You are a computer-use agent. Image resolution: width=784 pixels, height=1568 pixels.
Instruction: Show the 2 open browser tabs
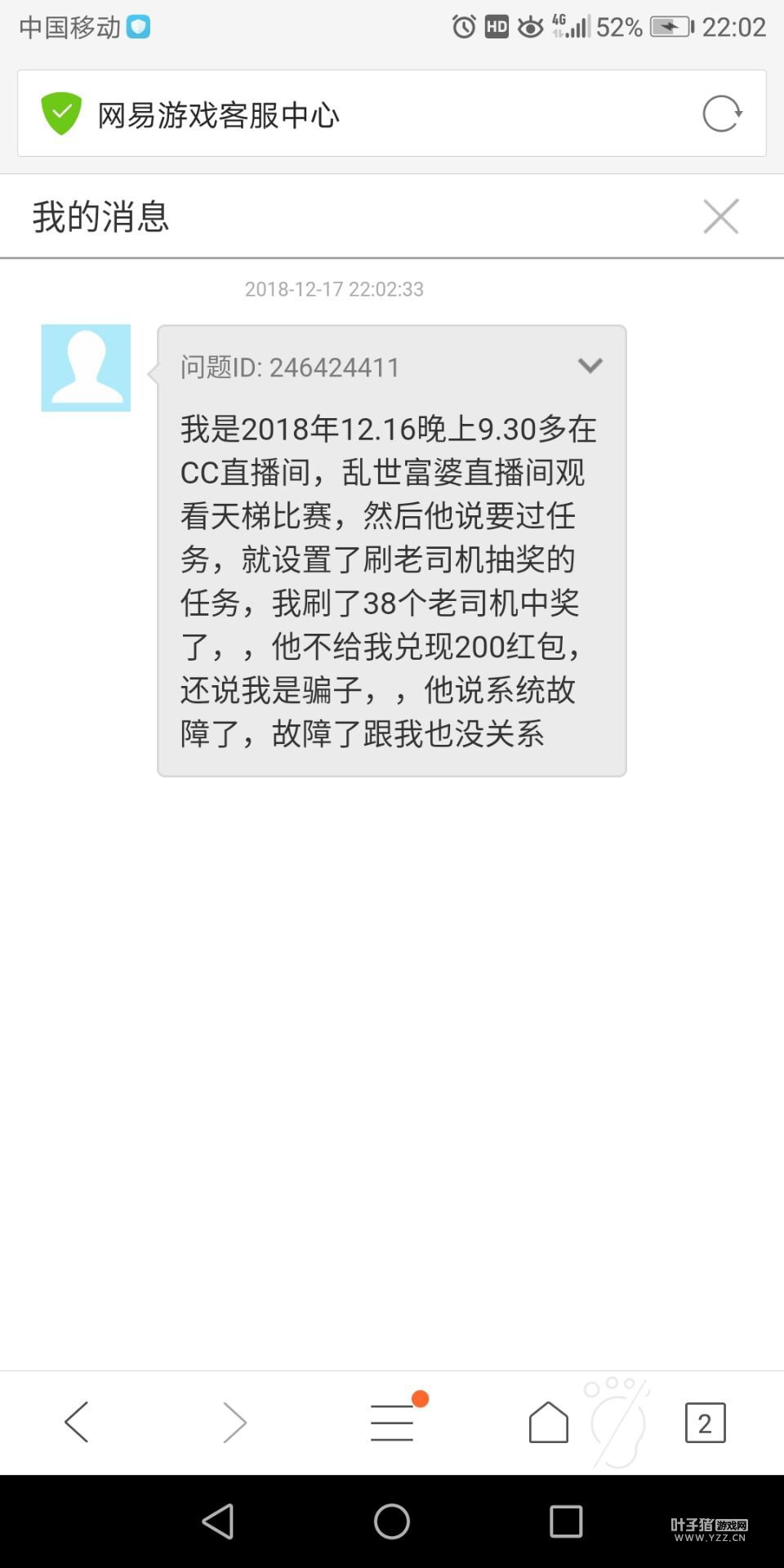coord(705,1422)
